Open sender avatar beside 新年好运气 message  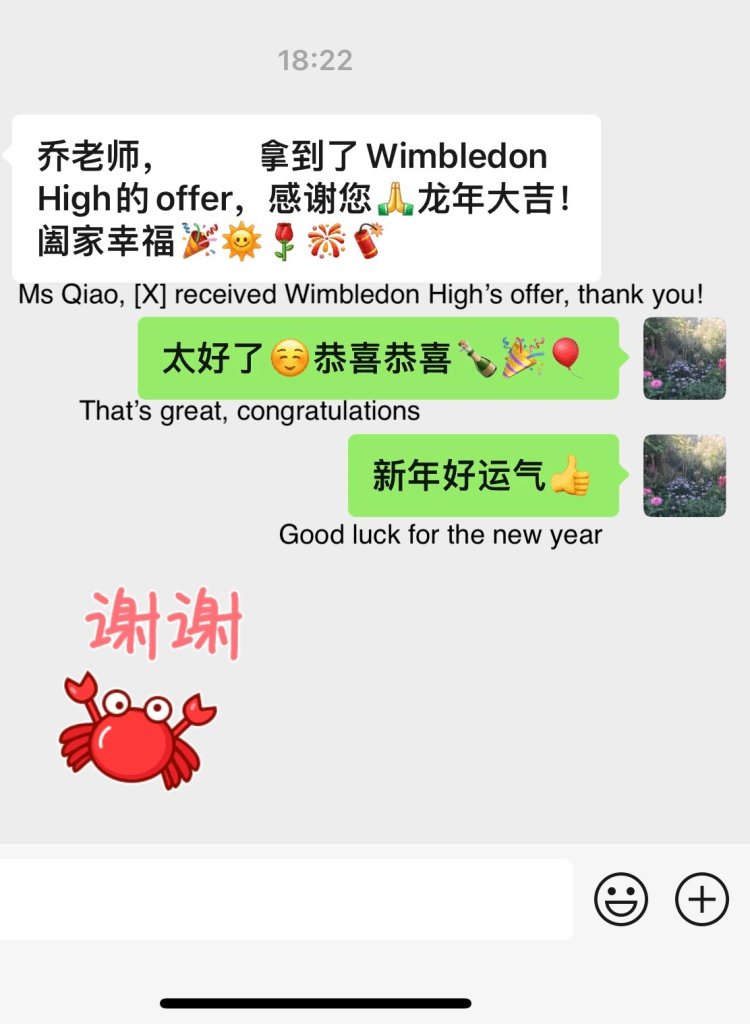click(684, 475)
